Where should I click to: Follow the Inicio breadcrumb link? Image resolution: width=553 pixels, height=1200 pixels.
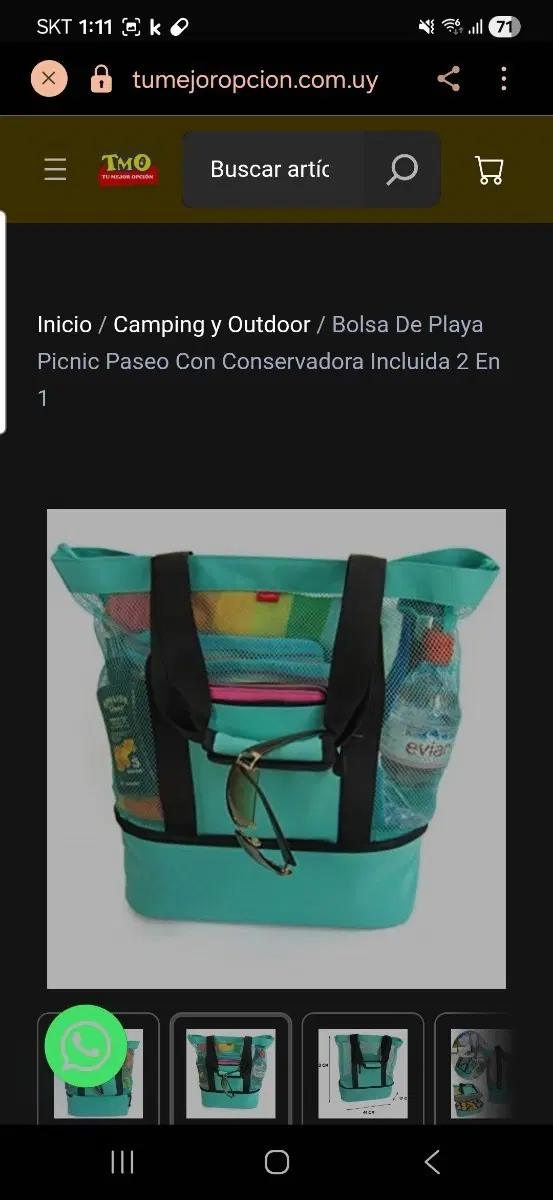pyautogui.click(x=64, y=324)
